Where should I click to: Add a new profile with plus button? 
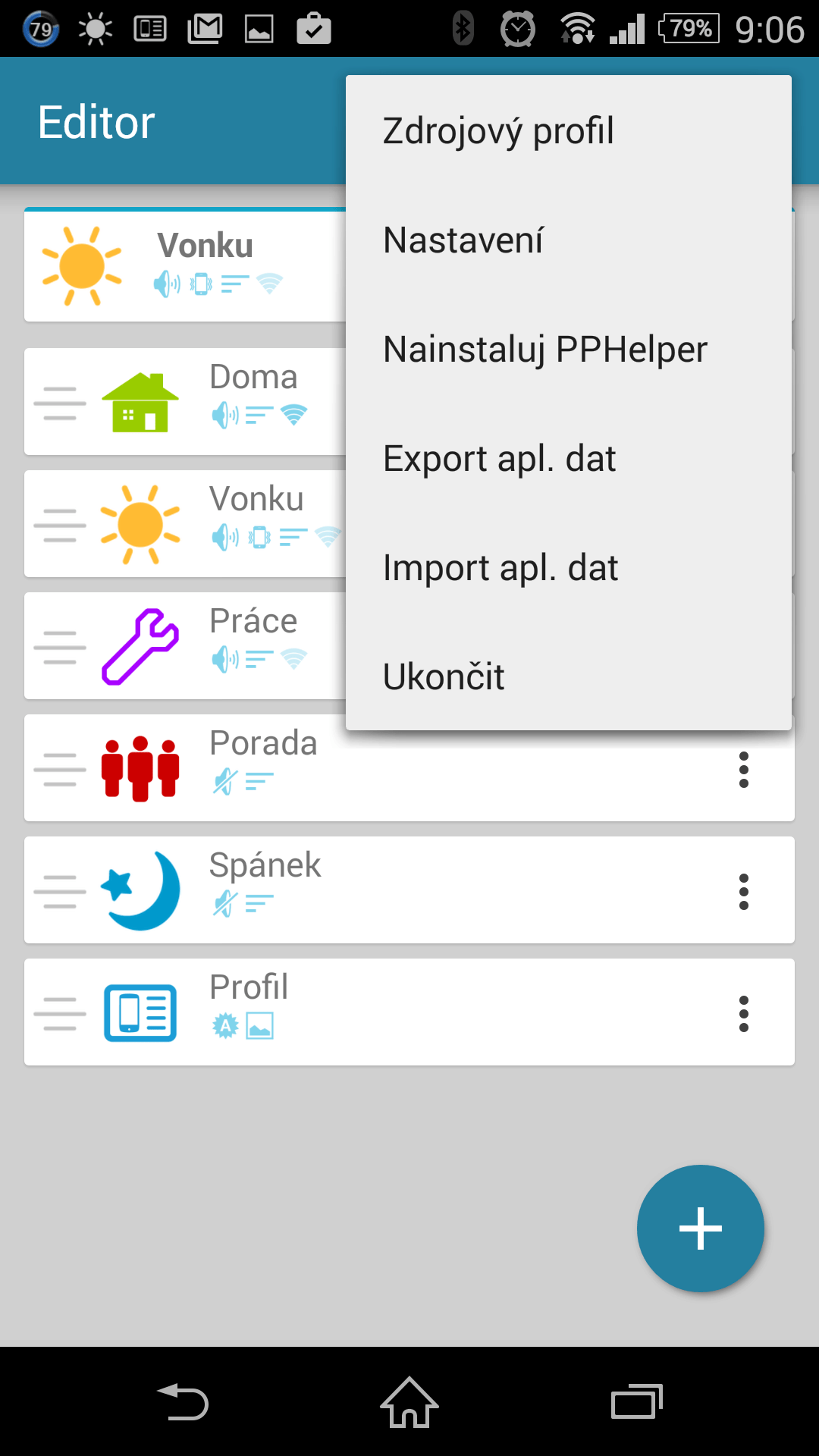[701, 1228]
